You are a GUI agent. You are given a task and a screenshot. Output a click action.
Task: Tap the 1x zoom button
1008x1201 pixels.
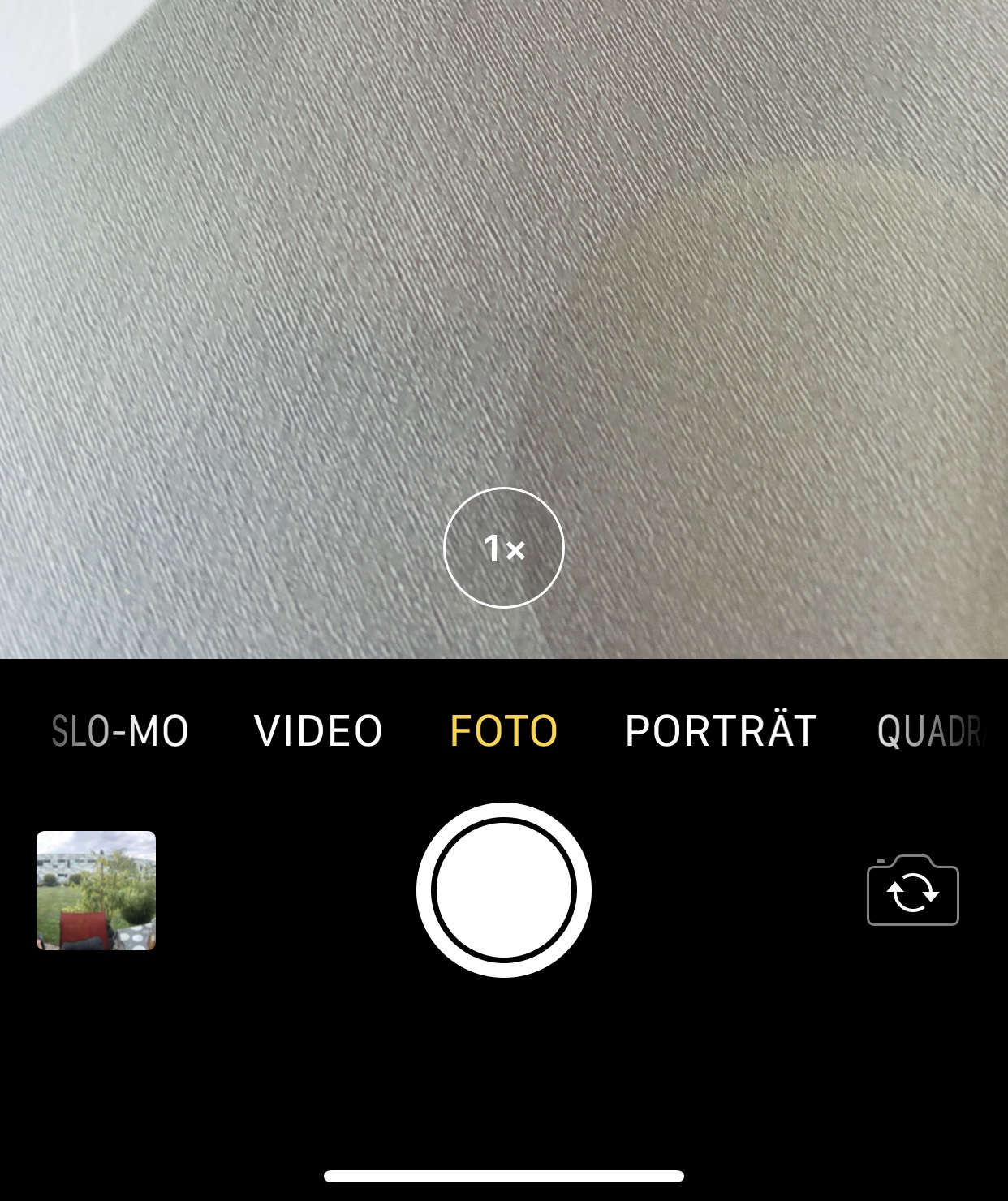pyautogui.click(x=503, y=548)
